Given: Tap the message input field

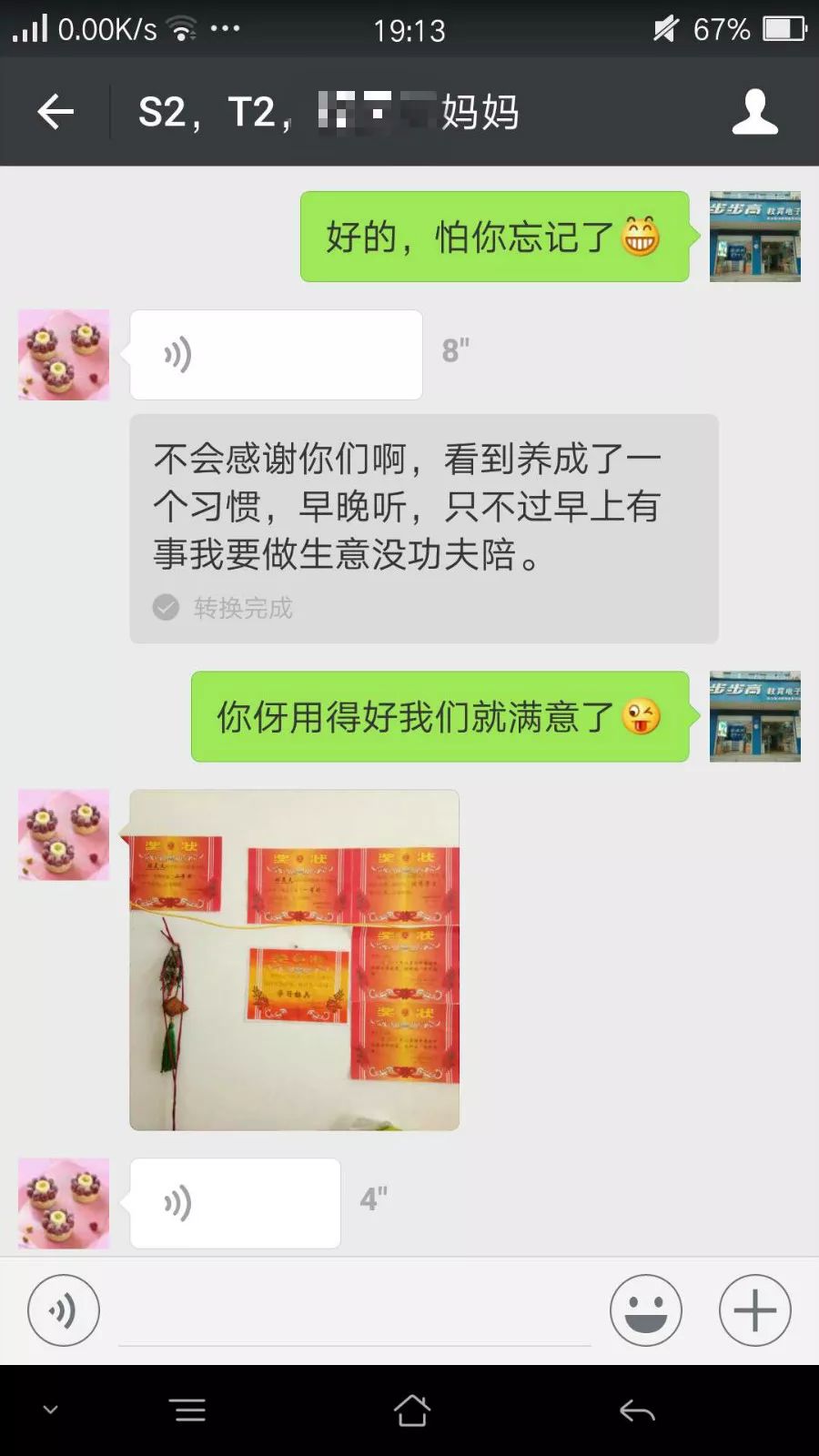Looking at the screenshot, I should [x=355, y=1312].
